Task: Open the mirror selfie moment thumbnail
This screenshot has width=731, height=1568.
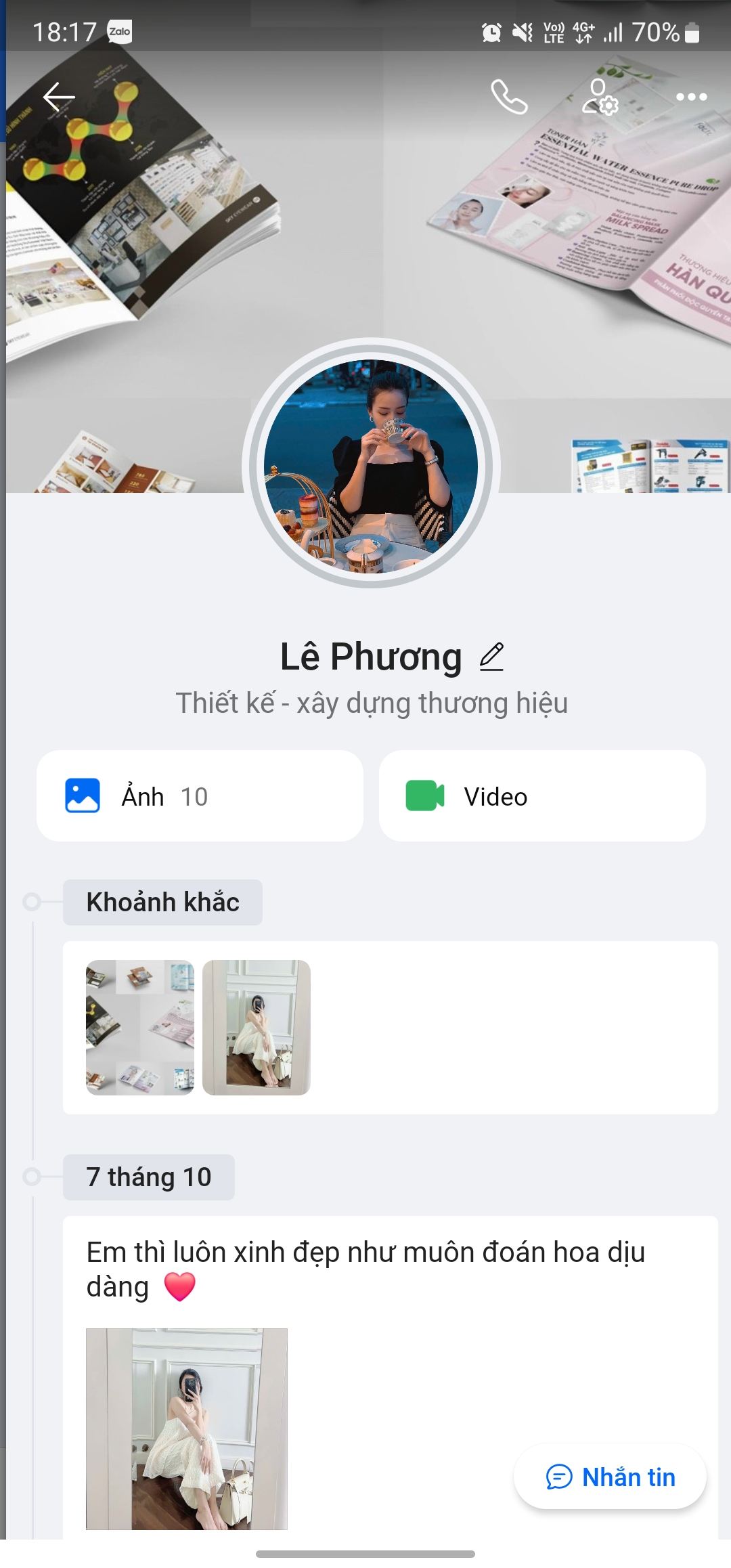Action: point(257,1027)
